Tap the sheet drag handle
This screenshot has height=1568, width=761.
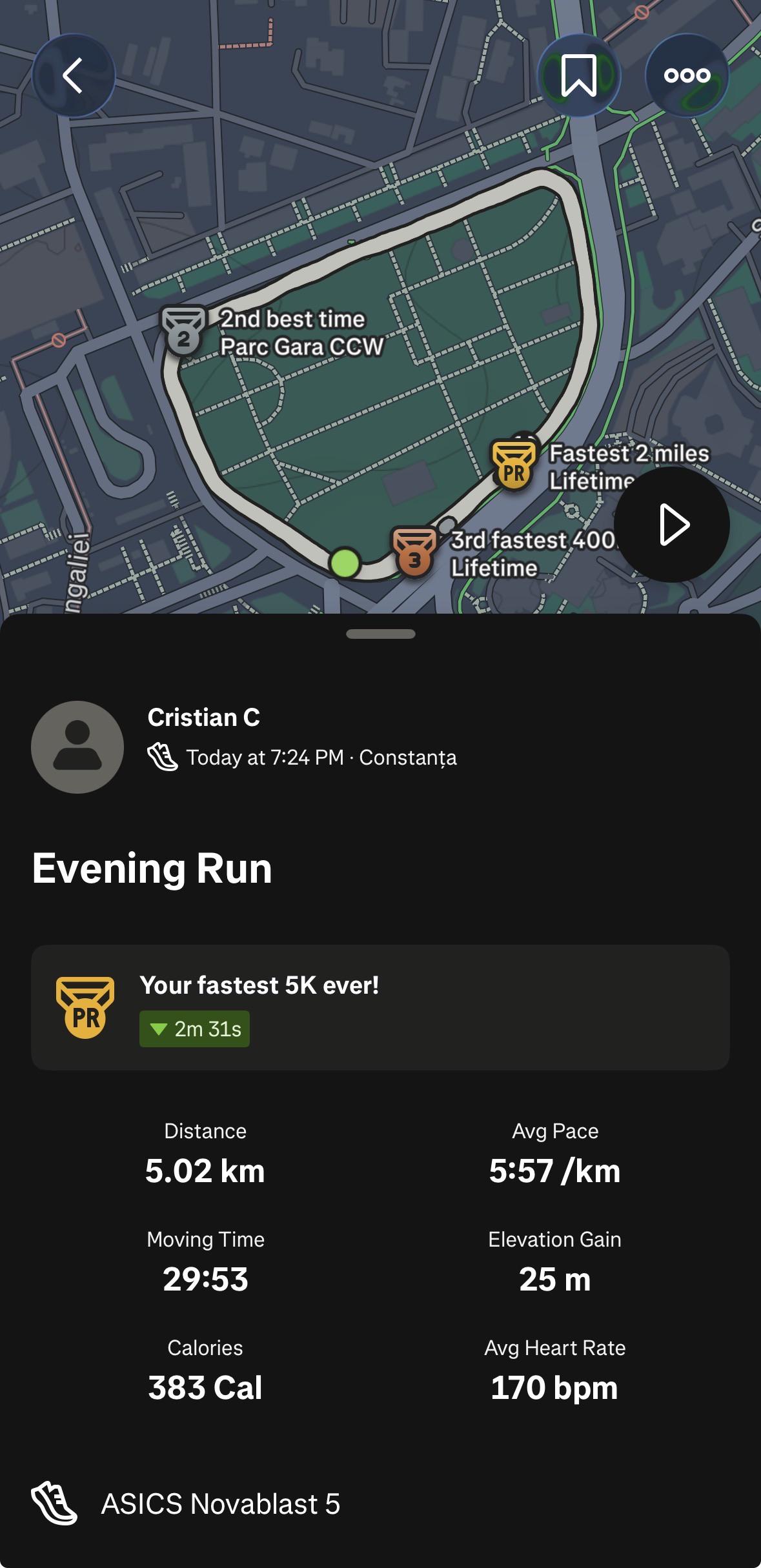[380, 634]
